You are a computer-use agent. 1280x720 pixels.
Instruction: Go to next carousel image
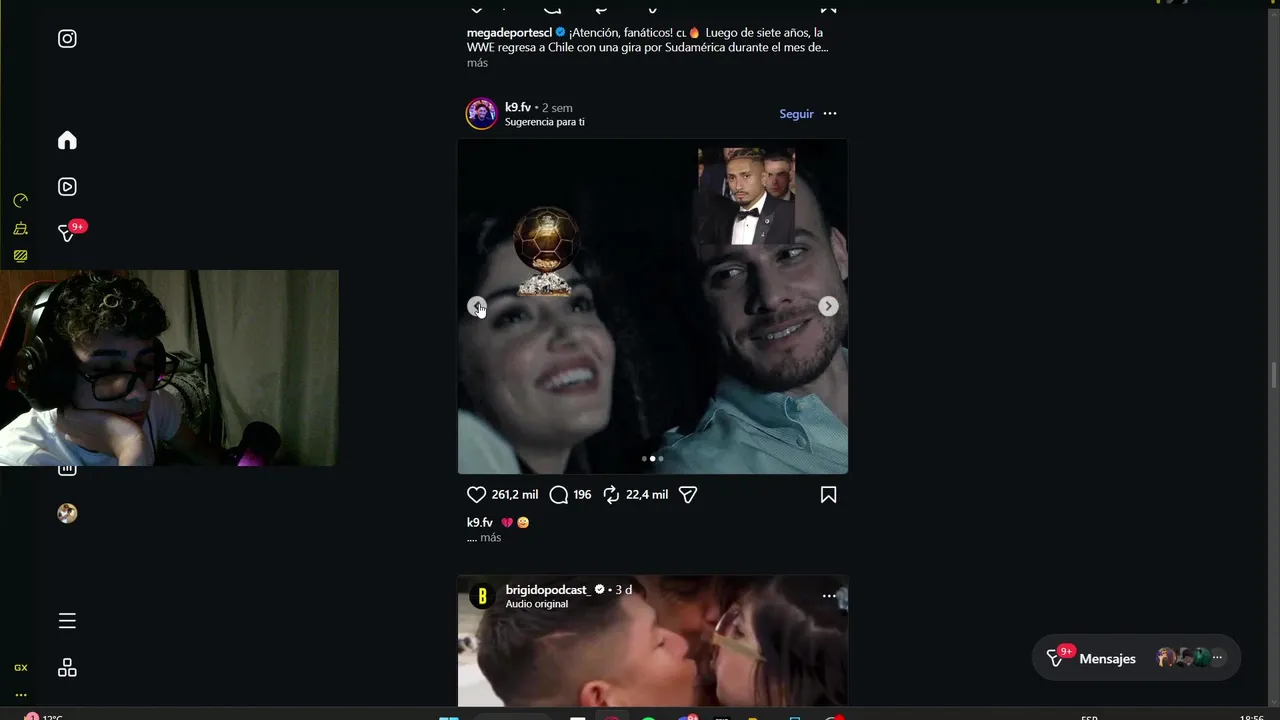click(828, 306)
